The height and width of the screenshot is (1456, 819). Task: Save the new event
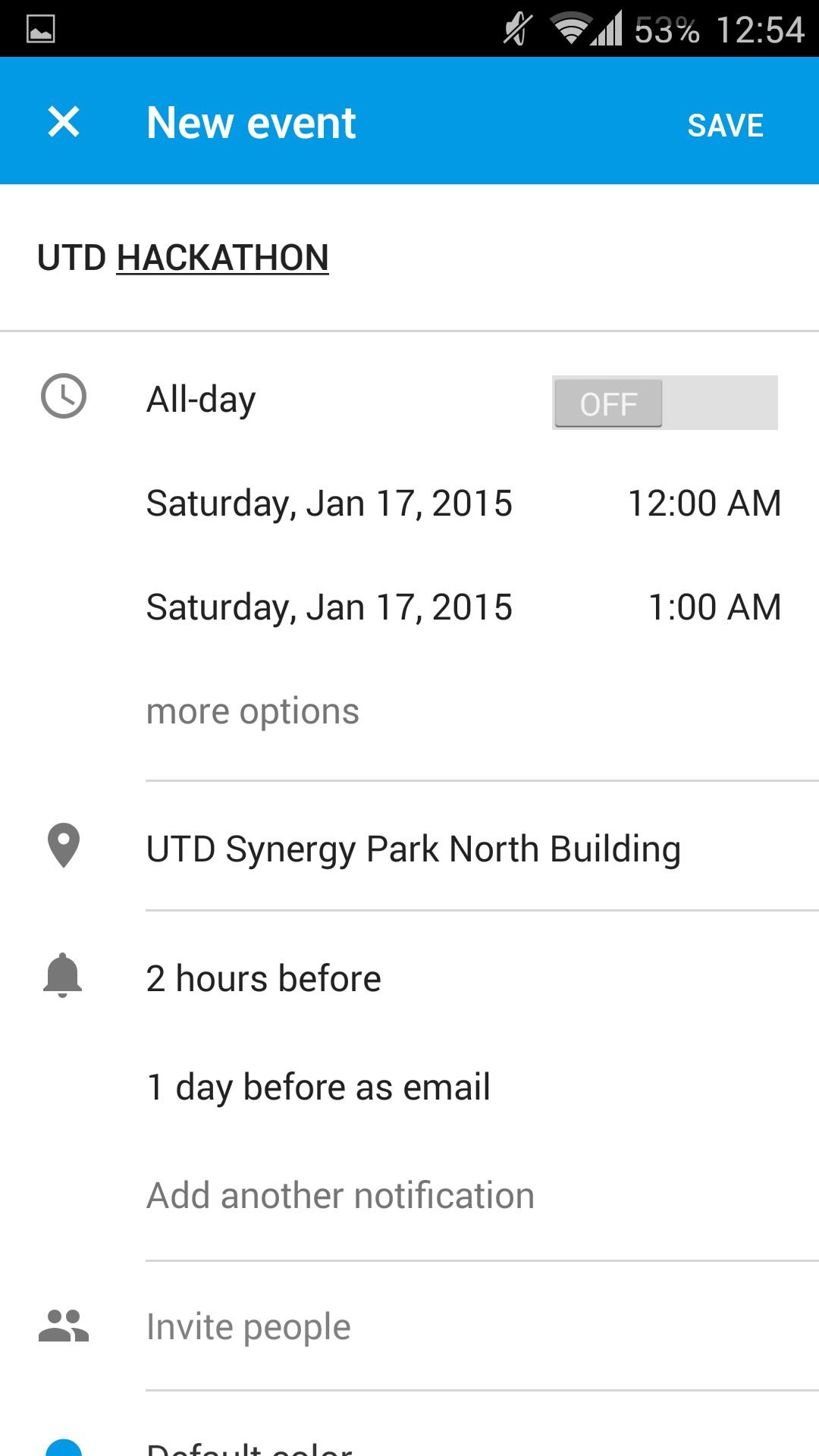tap(725, 125)
